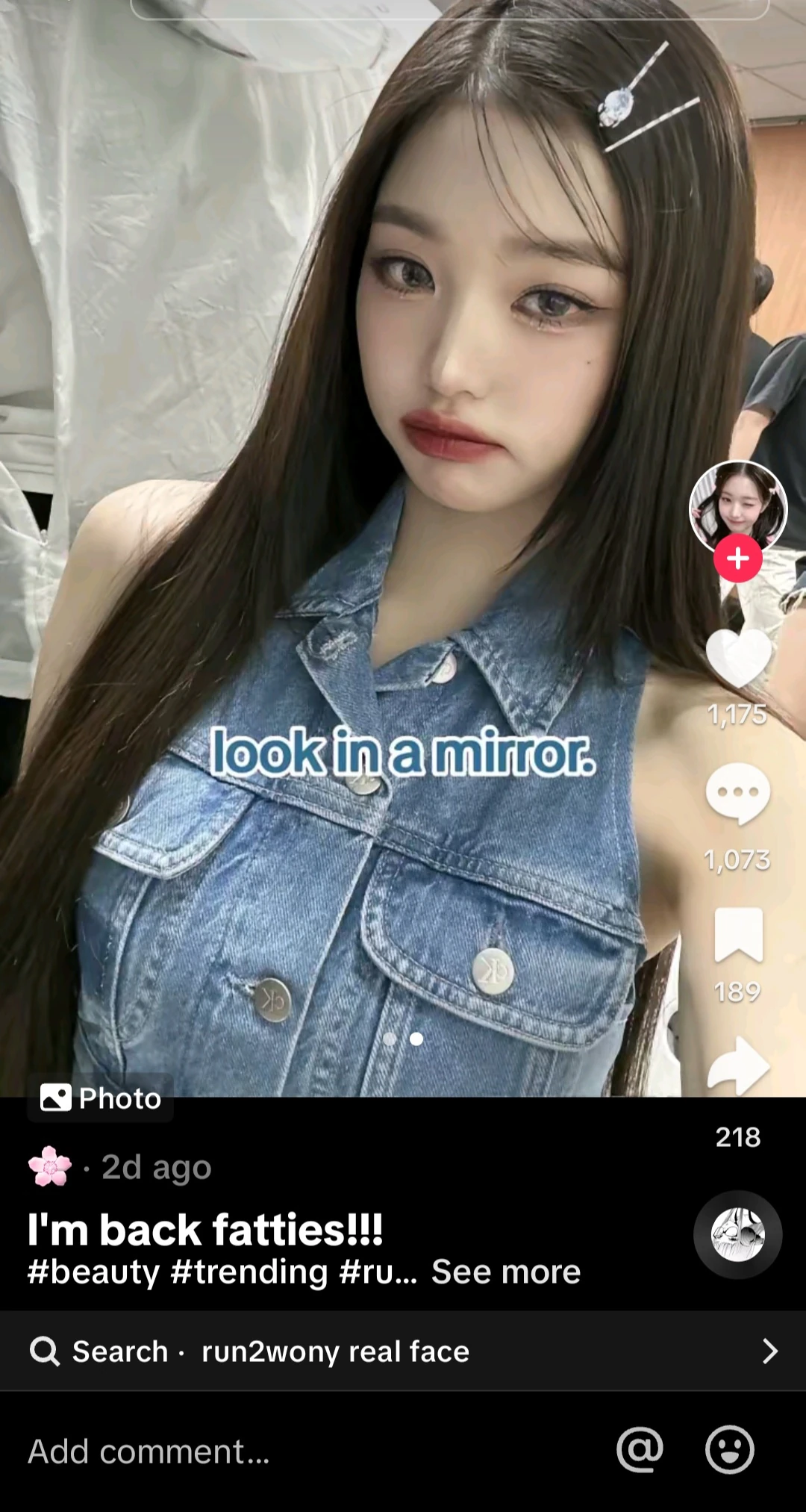Expand caption with See more
Screen dimensions: 806x1512
click(x=505, y=1272)
